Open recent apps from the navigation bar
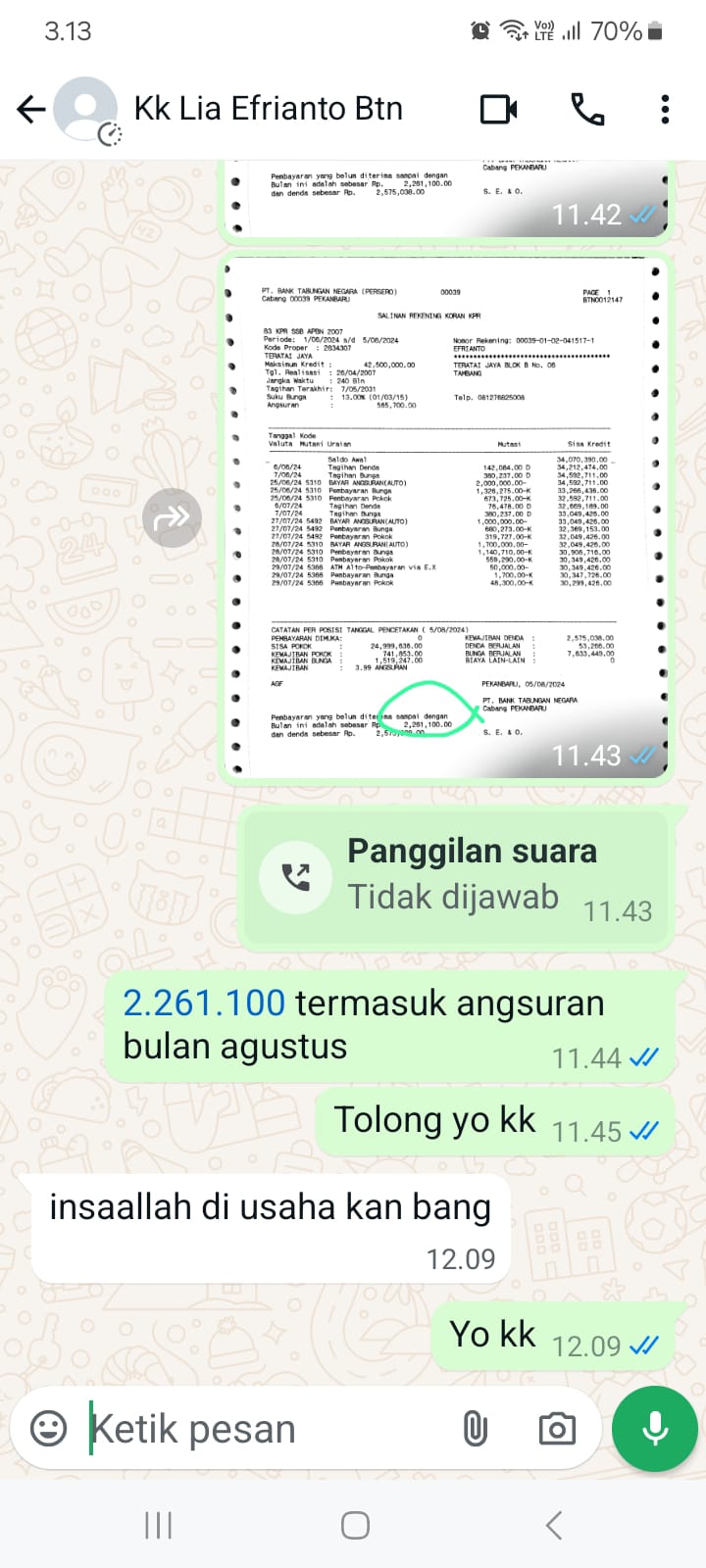Image resolution: width=706 pixels, height=1568 pixels. point(158,1525)
